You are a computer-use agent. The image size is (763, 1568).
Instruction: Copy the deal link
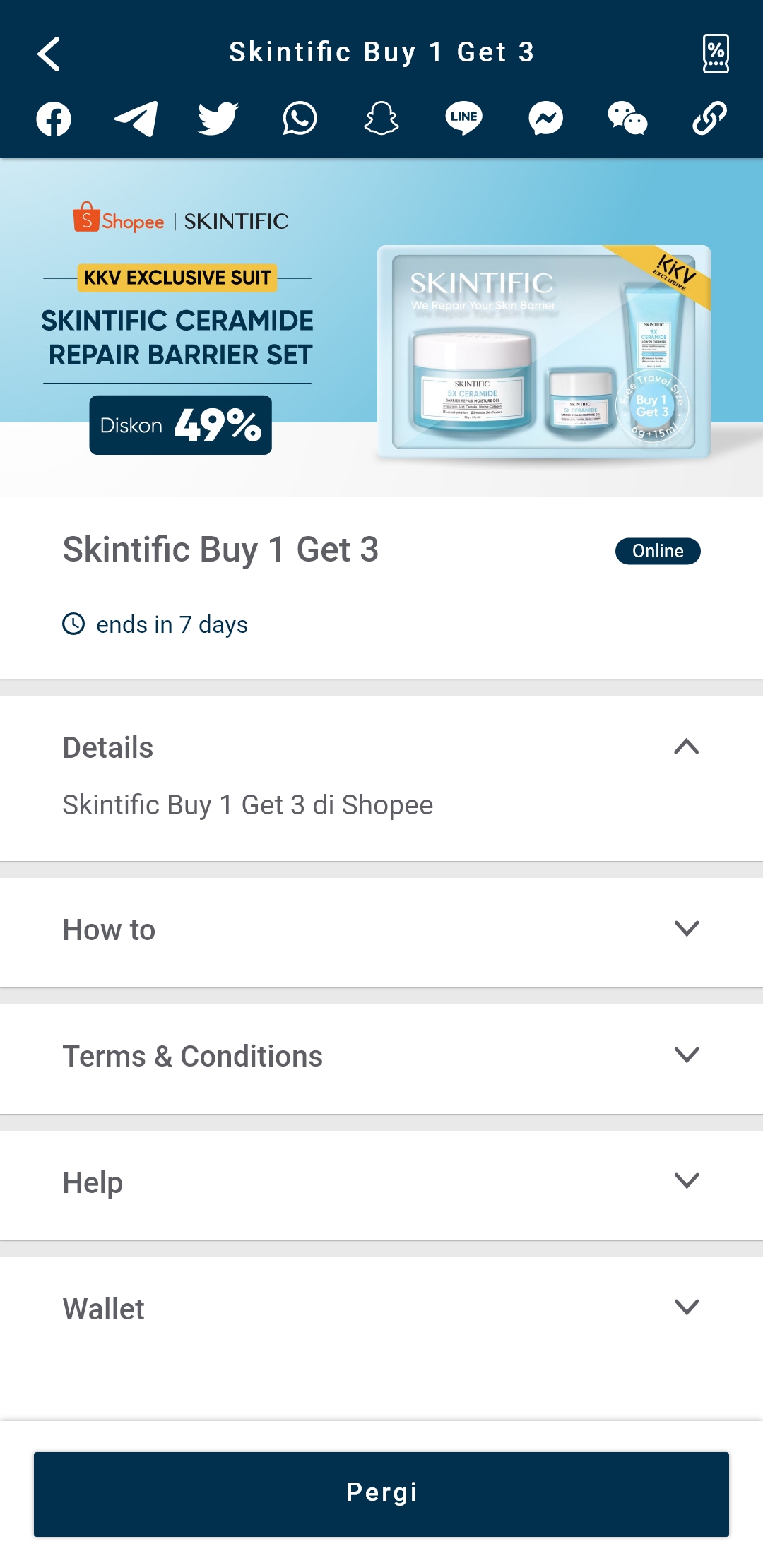709,119
